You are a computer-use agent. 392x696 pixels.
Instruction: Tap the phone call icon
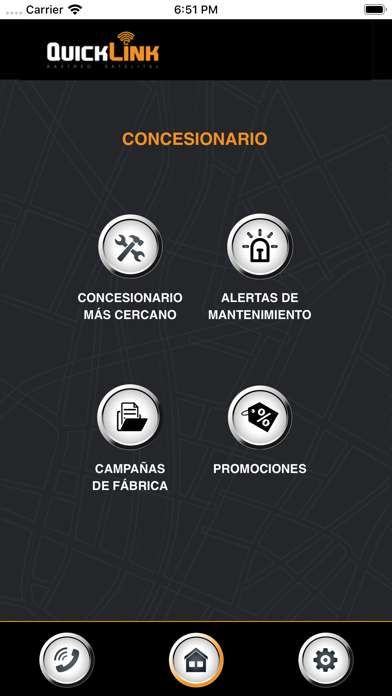tap(67, 660)
